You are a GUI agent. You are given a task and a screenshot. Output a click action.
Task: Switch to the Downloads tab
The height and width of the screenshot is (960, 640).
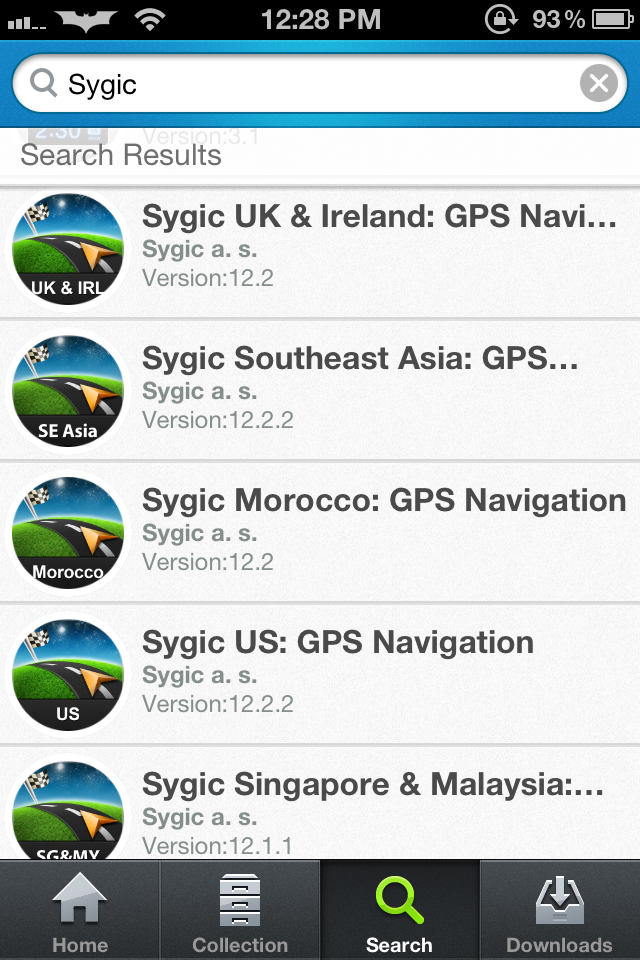[559, 912]
